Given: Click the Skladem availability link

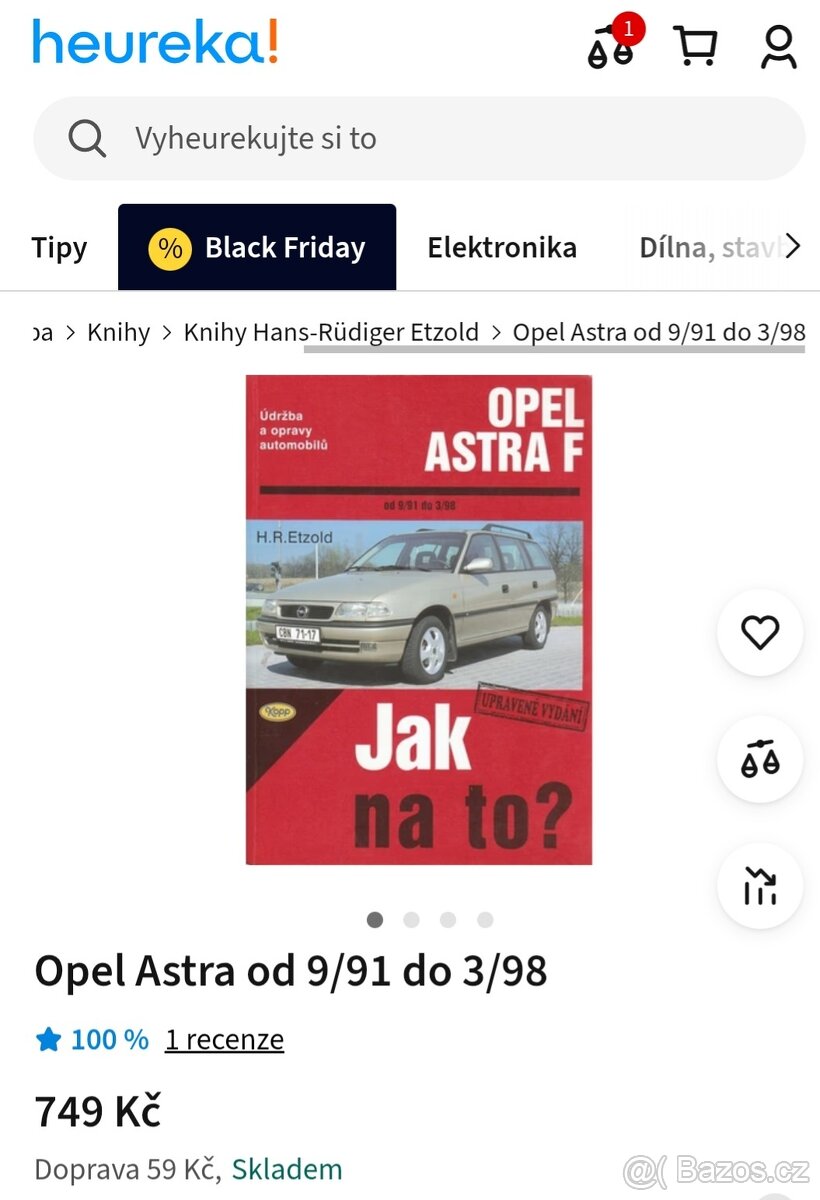Looking at the screenshot, I should click(x=287, y=1168).
